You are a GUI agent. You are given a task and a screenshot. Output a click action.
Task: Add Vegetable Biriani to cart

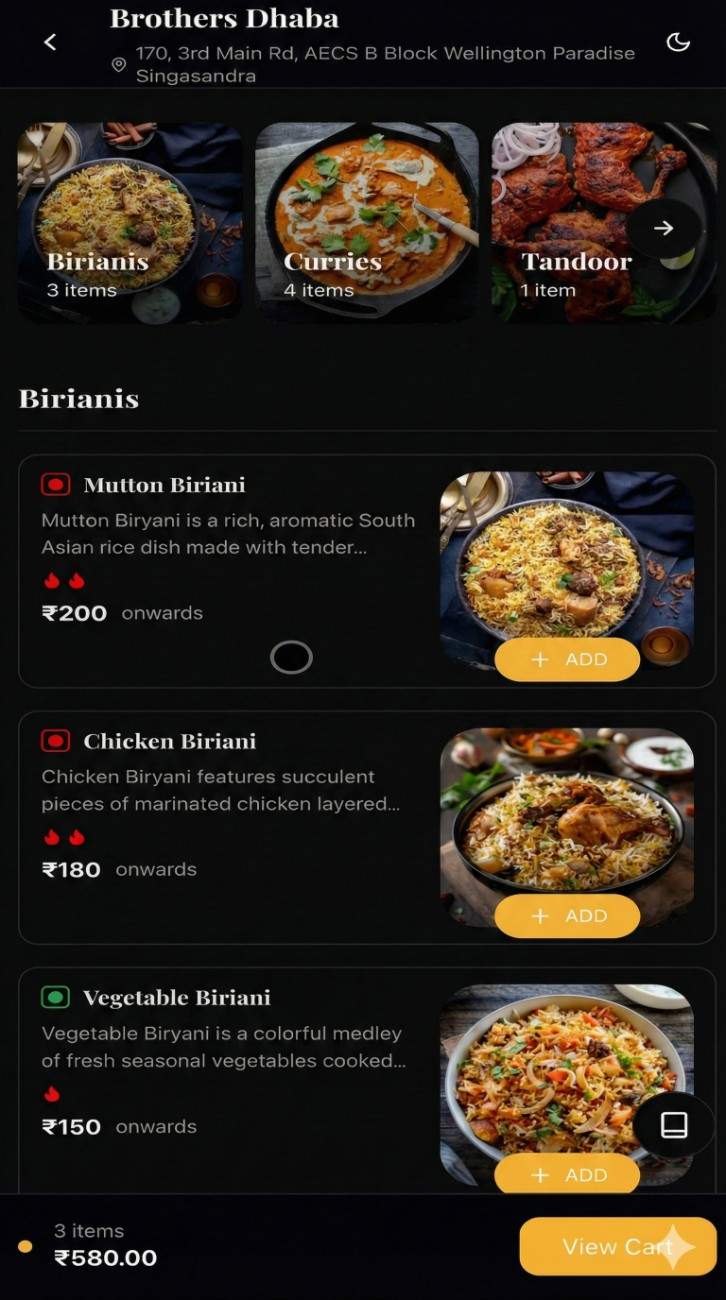click(567, 1175)
